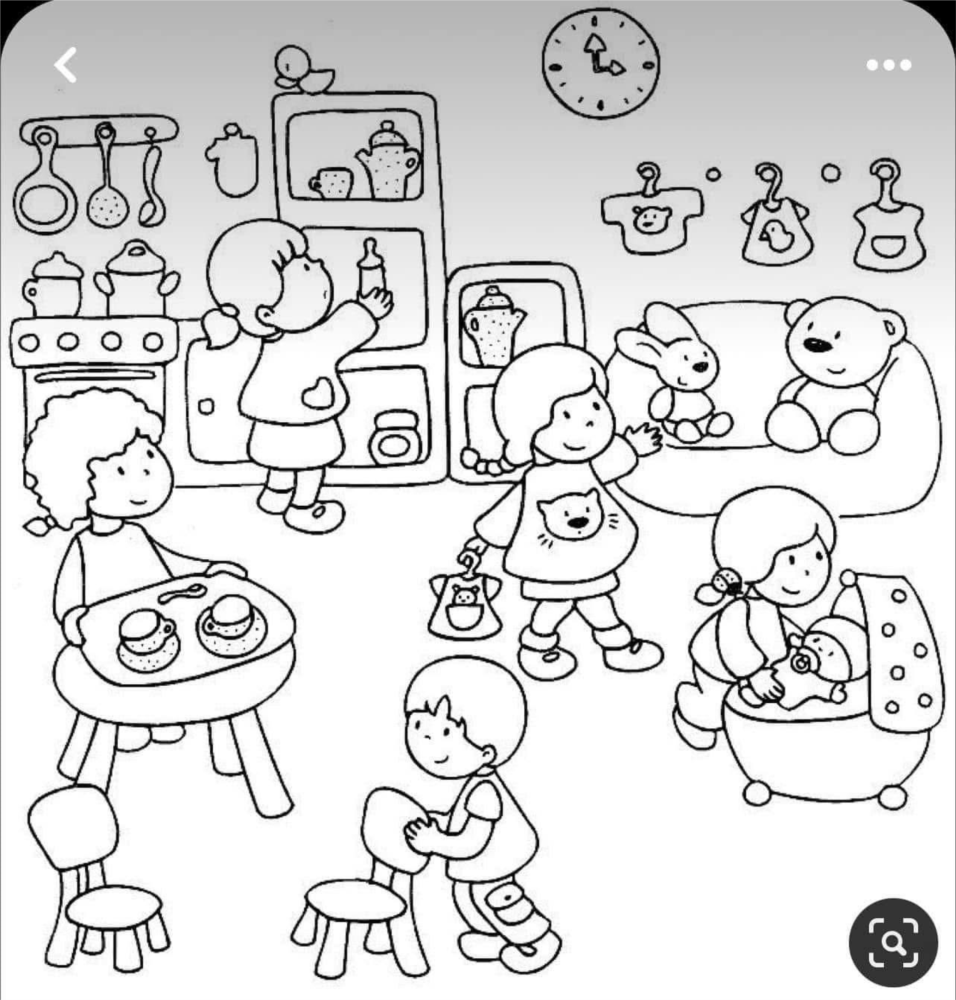Go back using the top-left arrow

pyautogui.click(x=65, y=66)
